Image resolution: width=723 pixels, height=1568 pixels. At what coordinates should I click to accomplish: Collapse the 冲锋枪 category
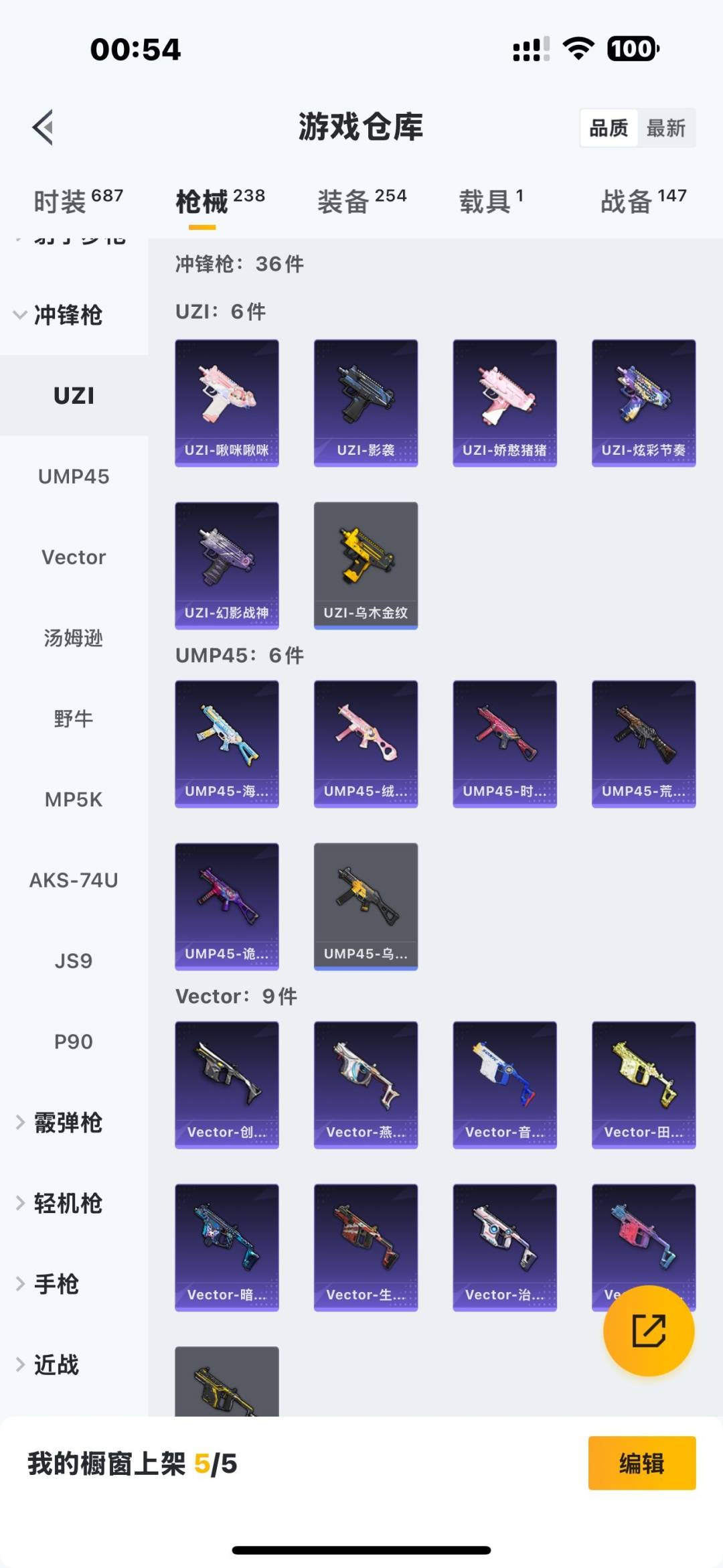(59, 315)
